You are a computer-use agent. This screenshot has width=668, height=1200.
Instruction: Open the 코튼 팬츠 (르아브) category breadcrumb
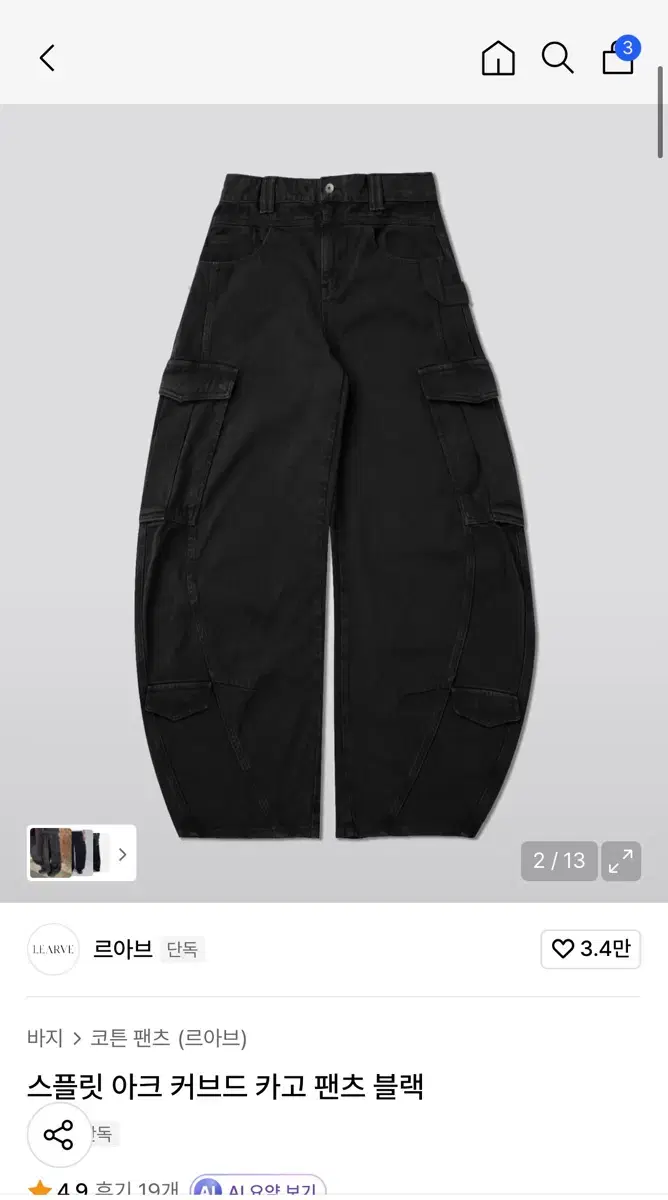[x=168, y=1038]
